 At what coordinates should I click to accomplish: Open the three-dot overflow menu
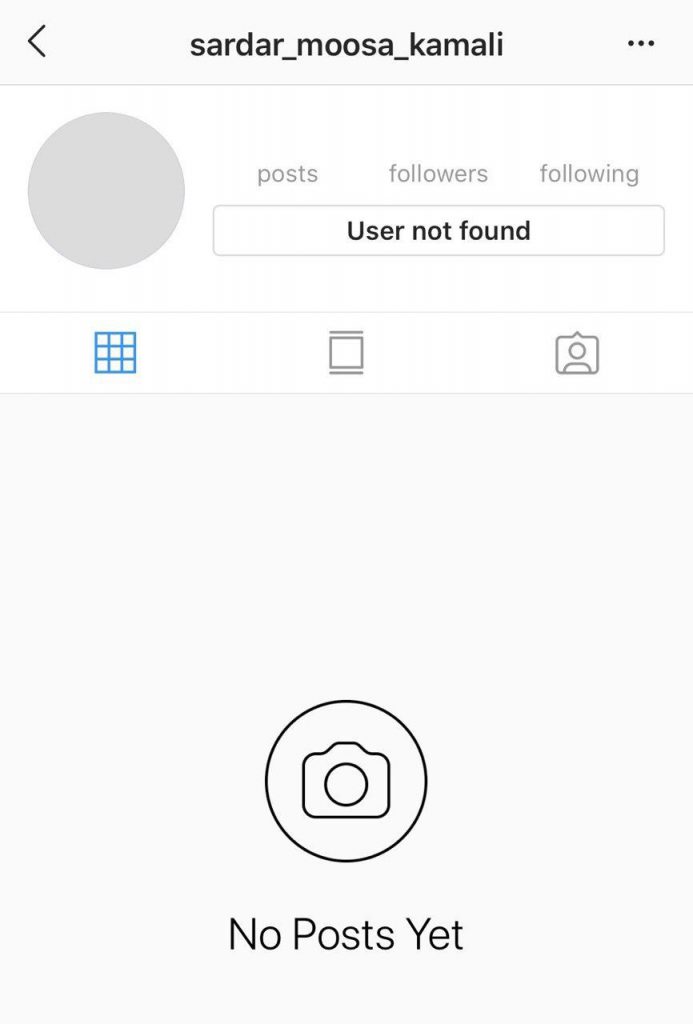(x=640, y=44)
